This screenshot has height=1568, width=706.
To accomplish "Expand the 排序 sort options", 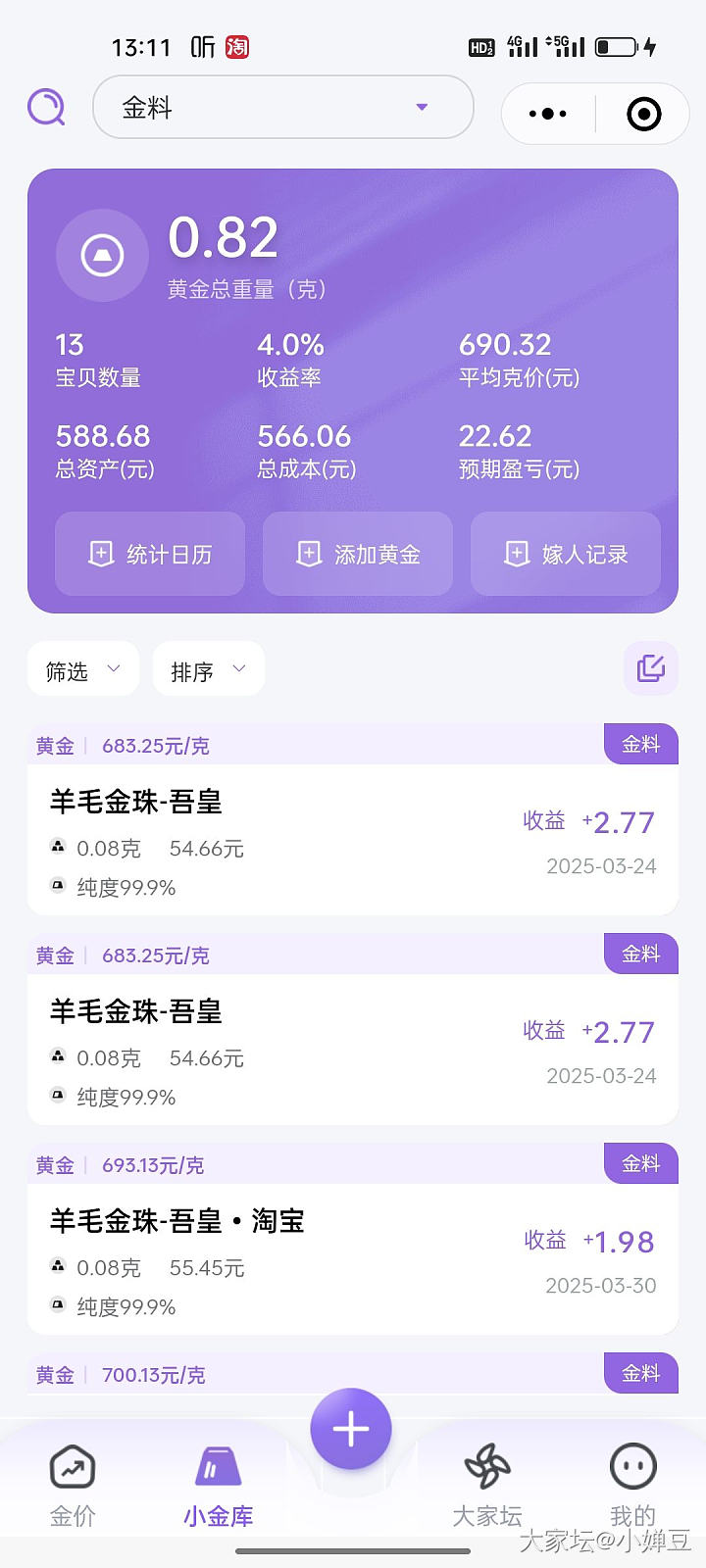I will 208,670.
